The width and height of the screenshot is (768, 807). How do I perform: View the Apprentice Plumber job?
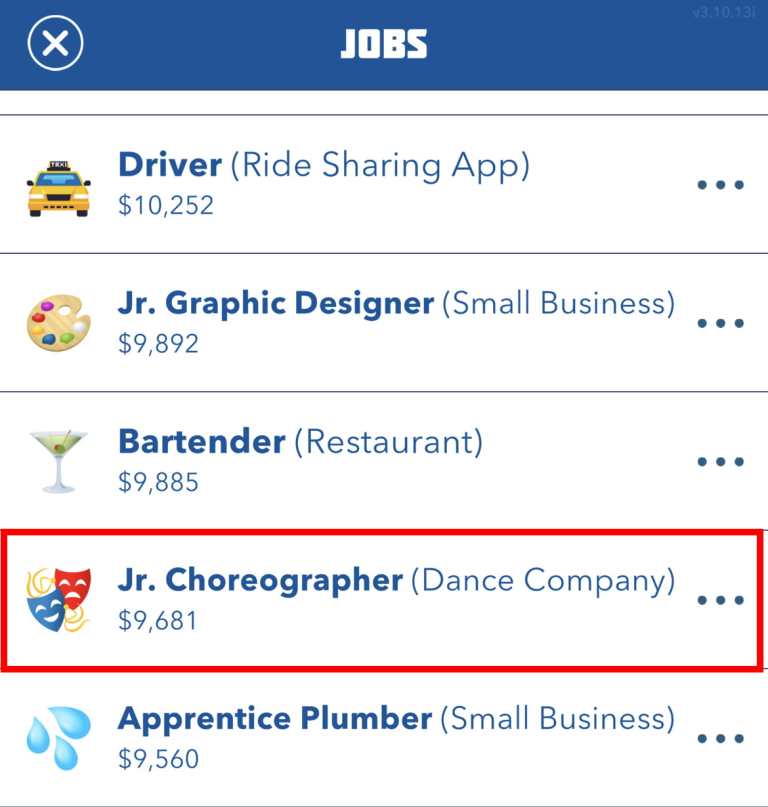396,738
